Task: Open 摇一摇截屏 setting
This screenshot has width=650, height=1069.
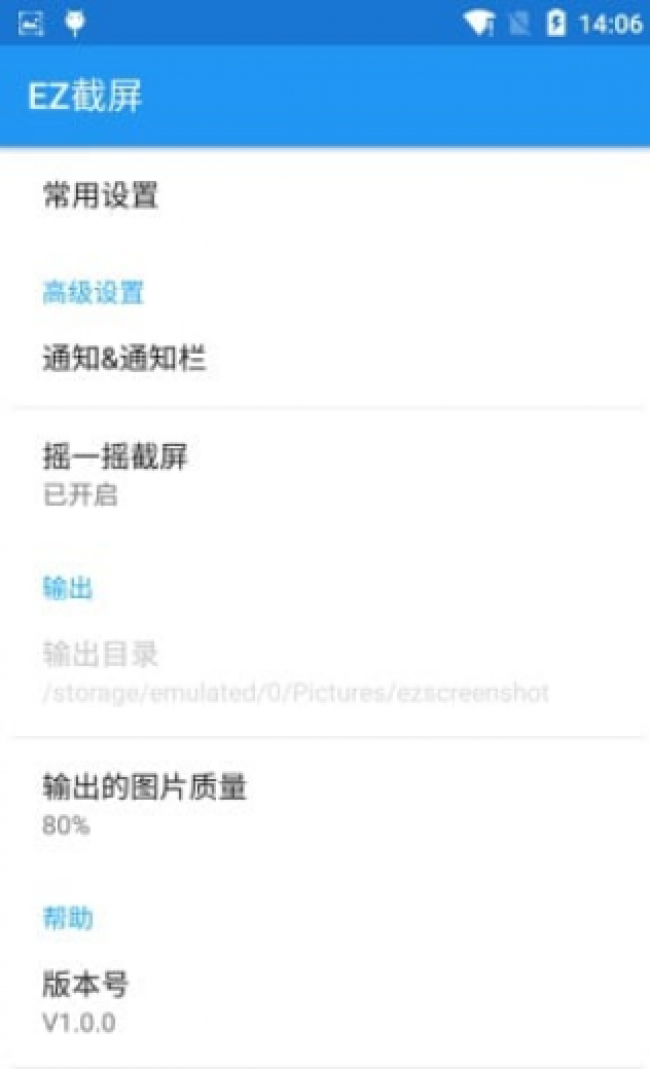Action: [325, 474]
